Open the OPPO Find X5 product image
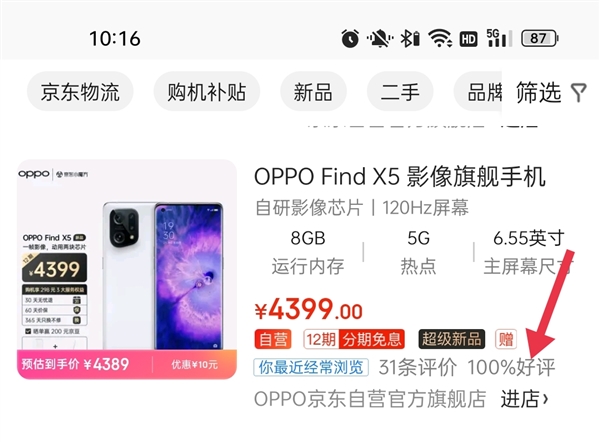 (x=127, y=270)
